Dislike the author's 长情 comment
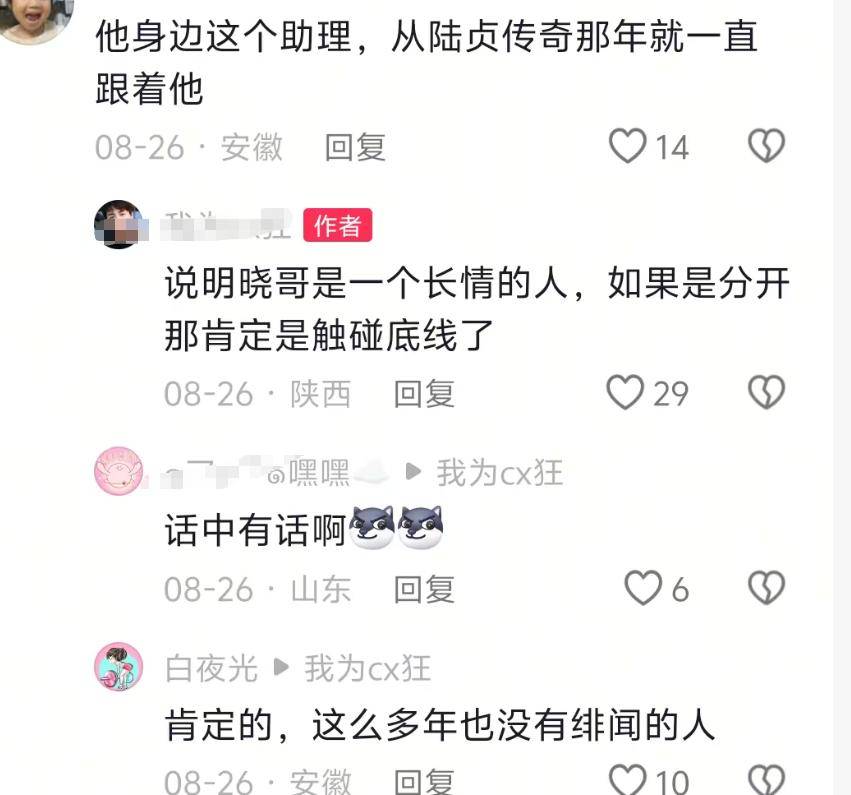The width and height of the screenshot is (851, 795). click(766, 393)
